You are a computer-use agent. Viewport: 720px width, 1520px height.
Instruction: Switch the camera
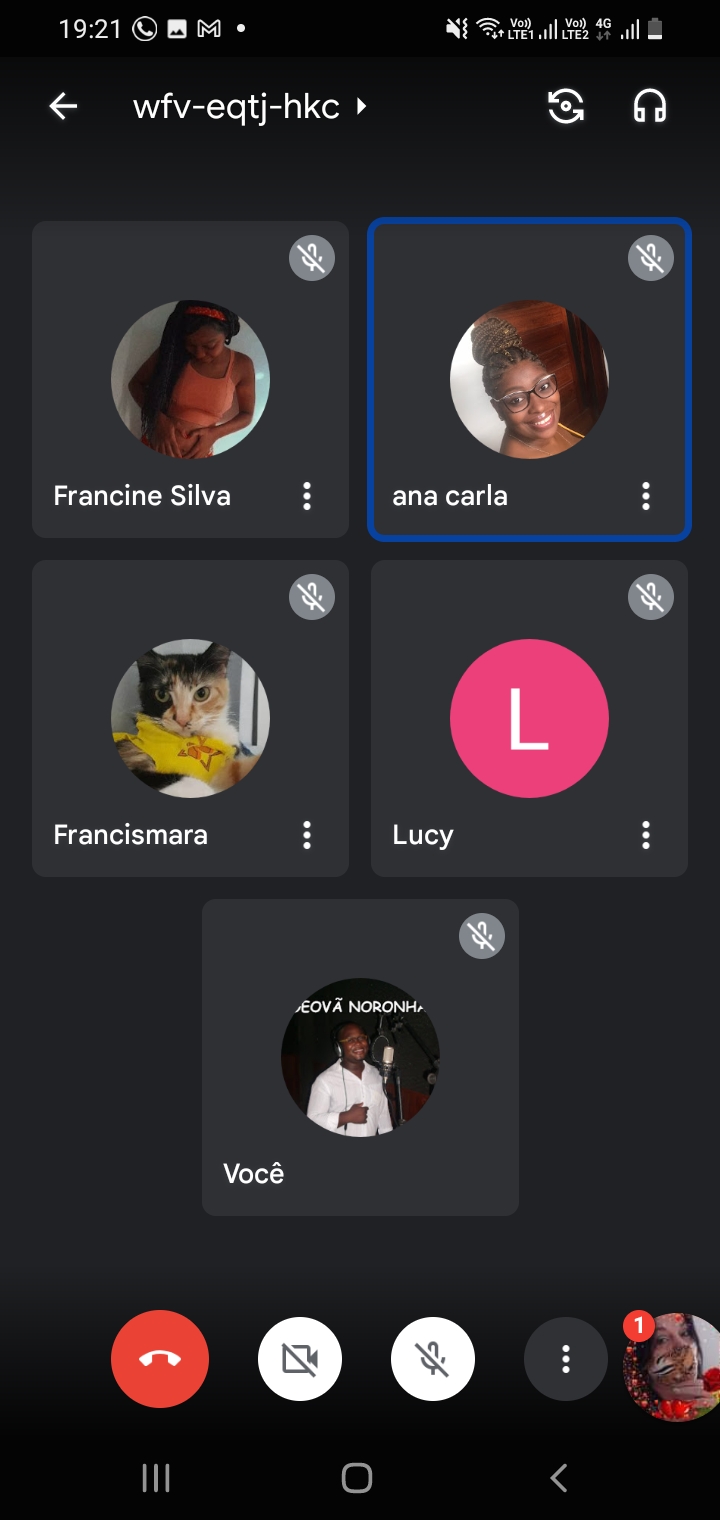click(566, 106)
